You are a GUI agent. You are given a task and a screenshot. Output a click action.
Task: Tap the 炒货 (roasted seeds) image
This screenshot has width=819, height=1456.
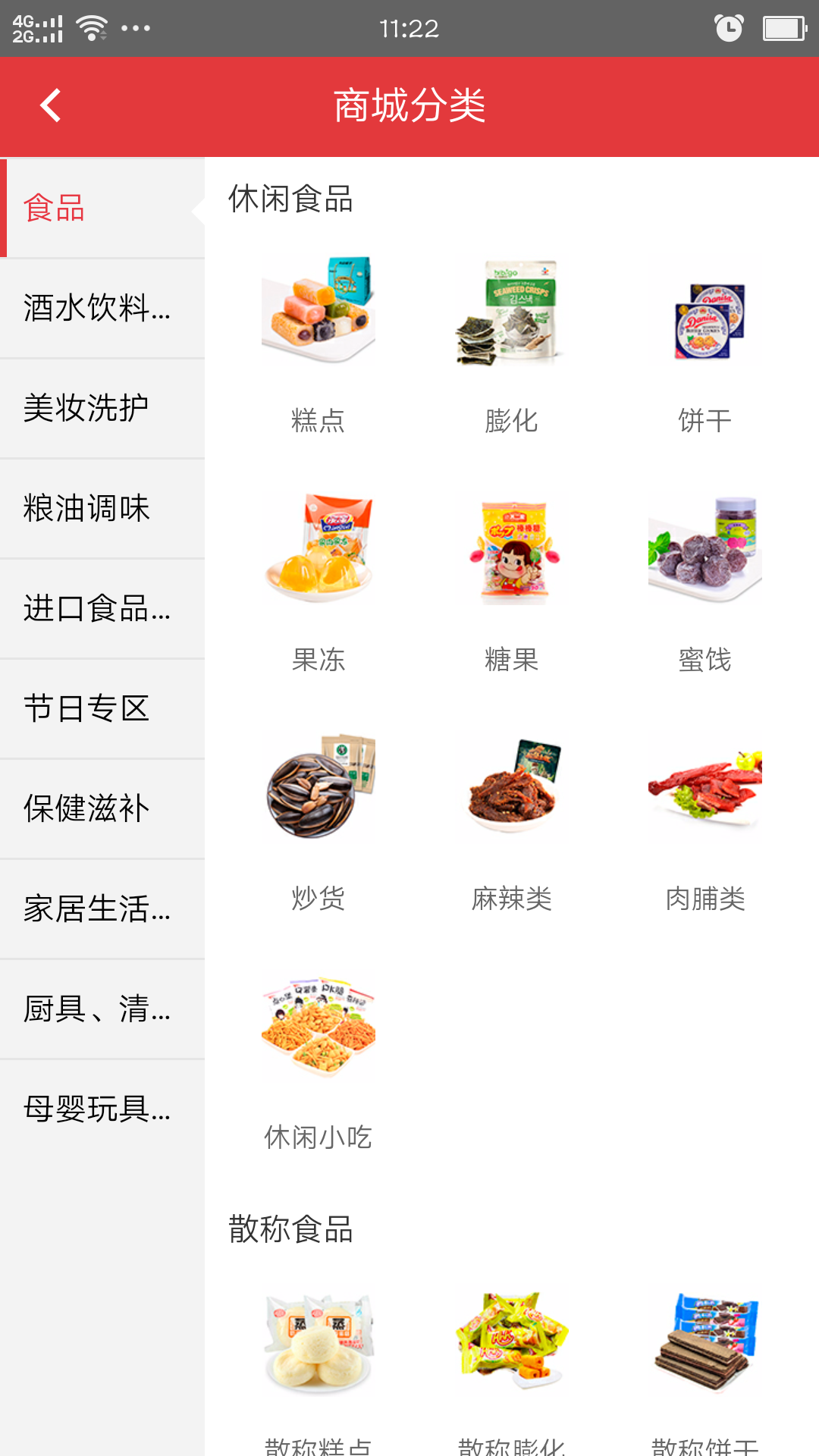(318, 787)
